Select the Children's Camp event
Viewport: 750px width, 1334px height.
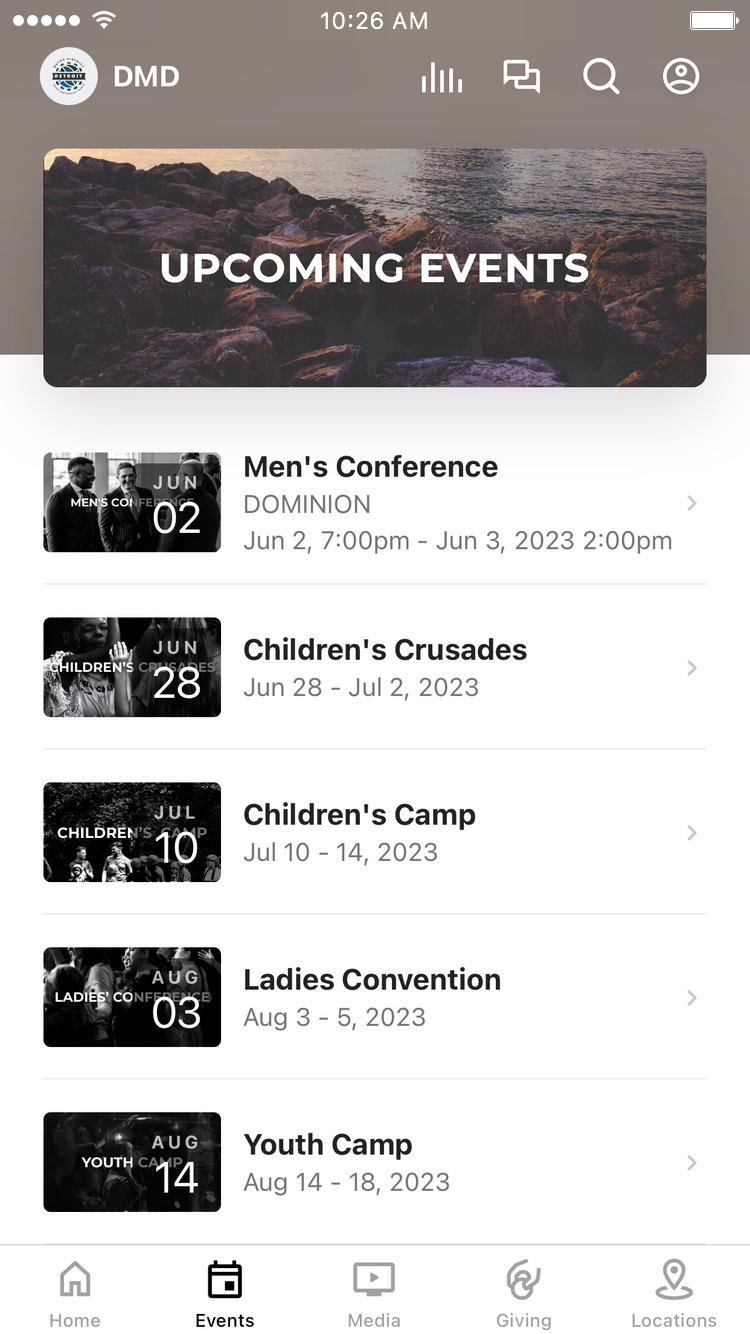[375, 832]
